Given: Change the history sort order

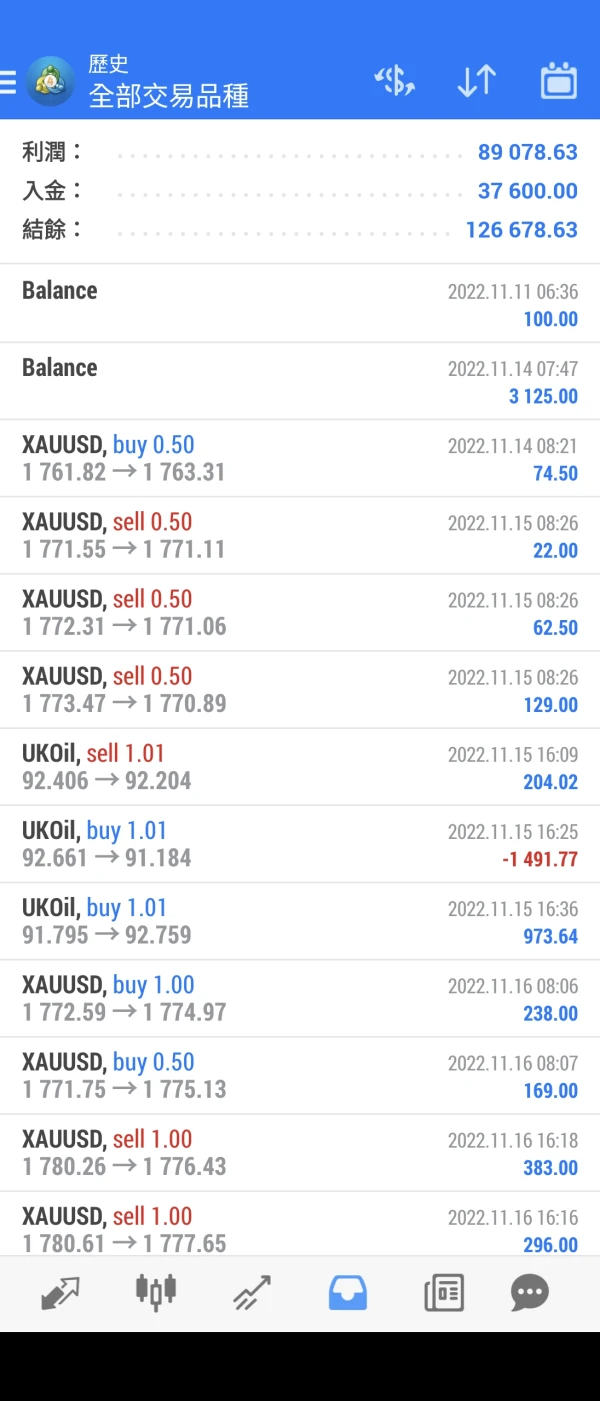Looking at the screenshot, I should [x=476, y=81].
